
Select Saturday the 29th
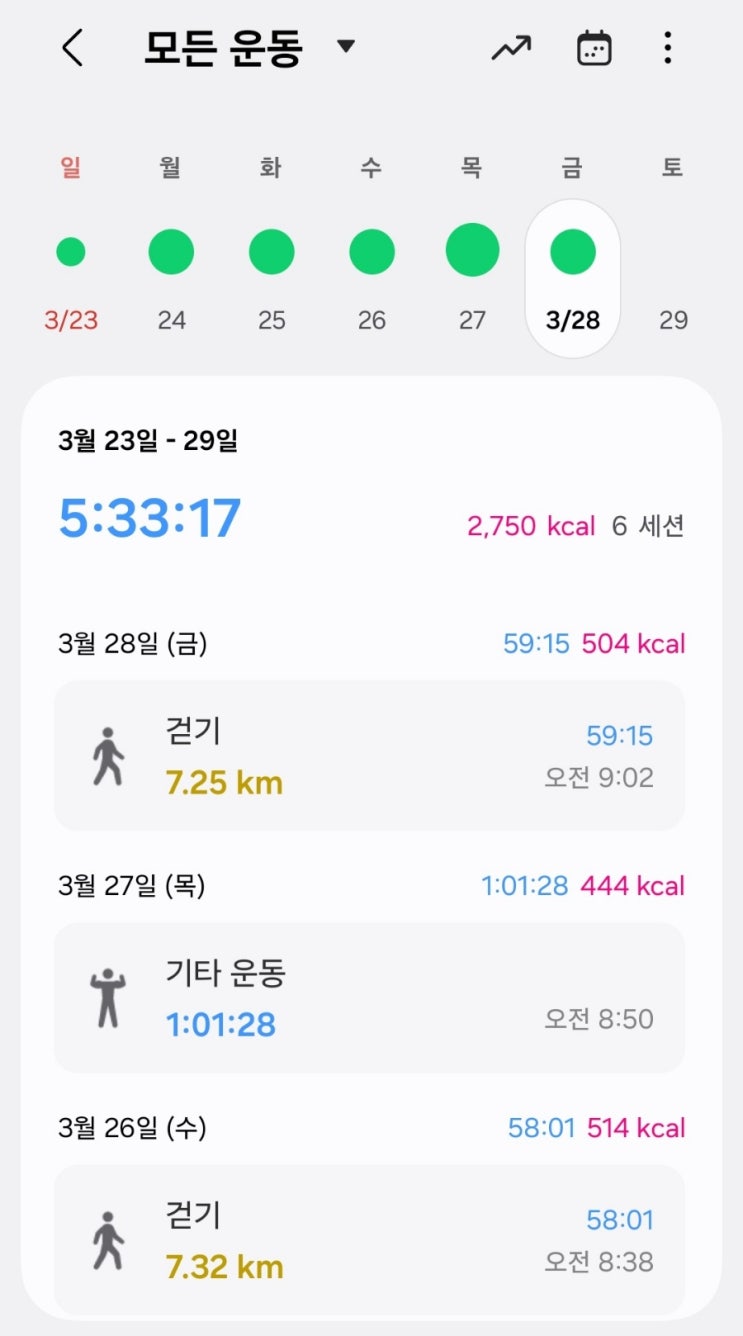tap(673, 252)
